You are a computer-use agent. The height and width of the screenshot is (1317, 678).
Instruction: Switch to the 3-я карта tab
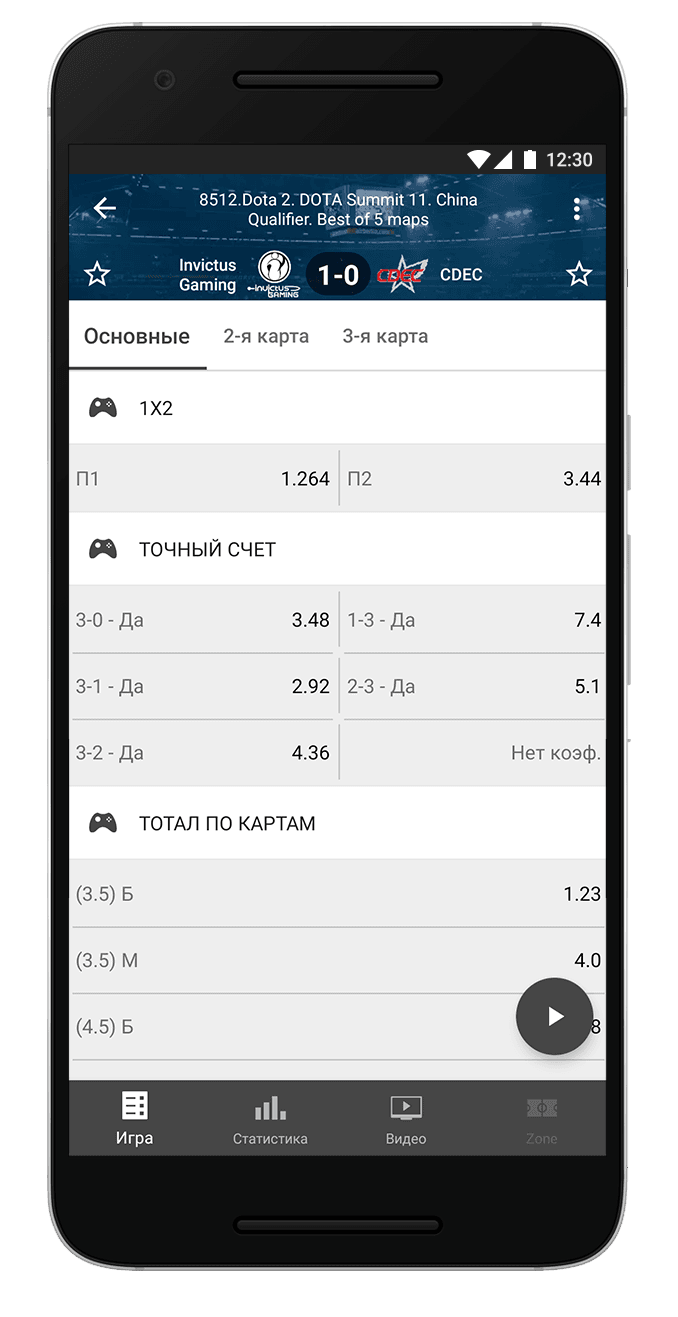(x=385, y=337)
